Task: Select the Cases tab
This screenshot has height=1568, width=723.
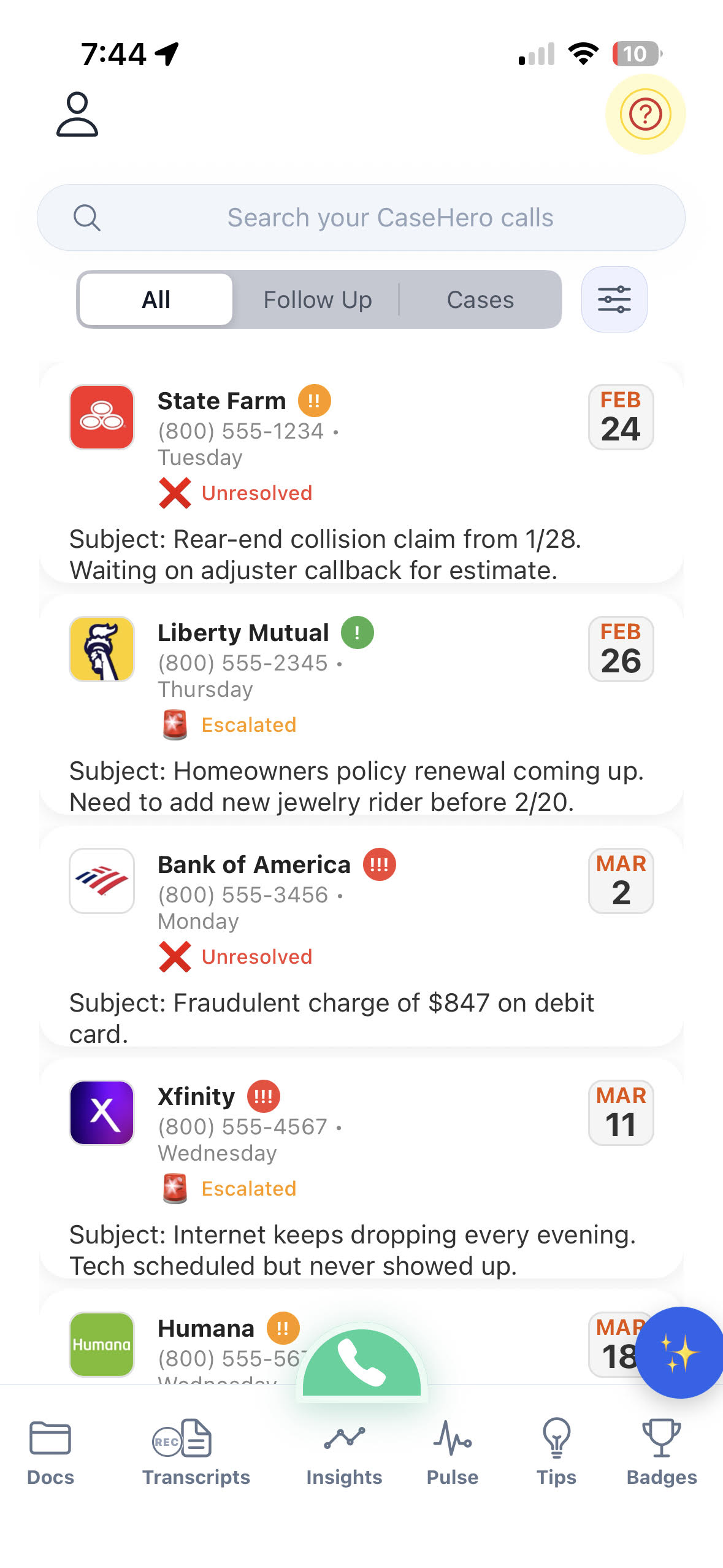Action: point(481,299)
